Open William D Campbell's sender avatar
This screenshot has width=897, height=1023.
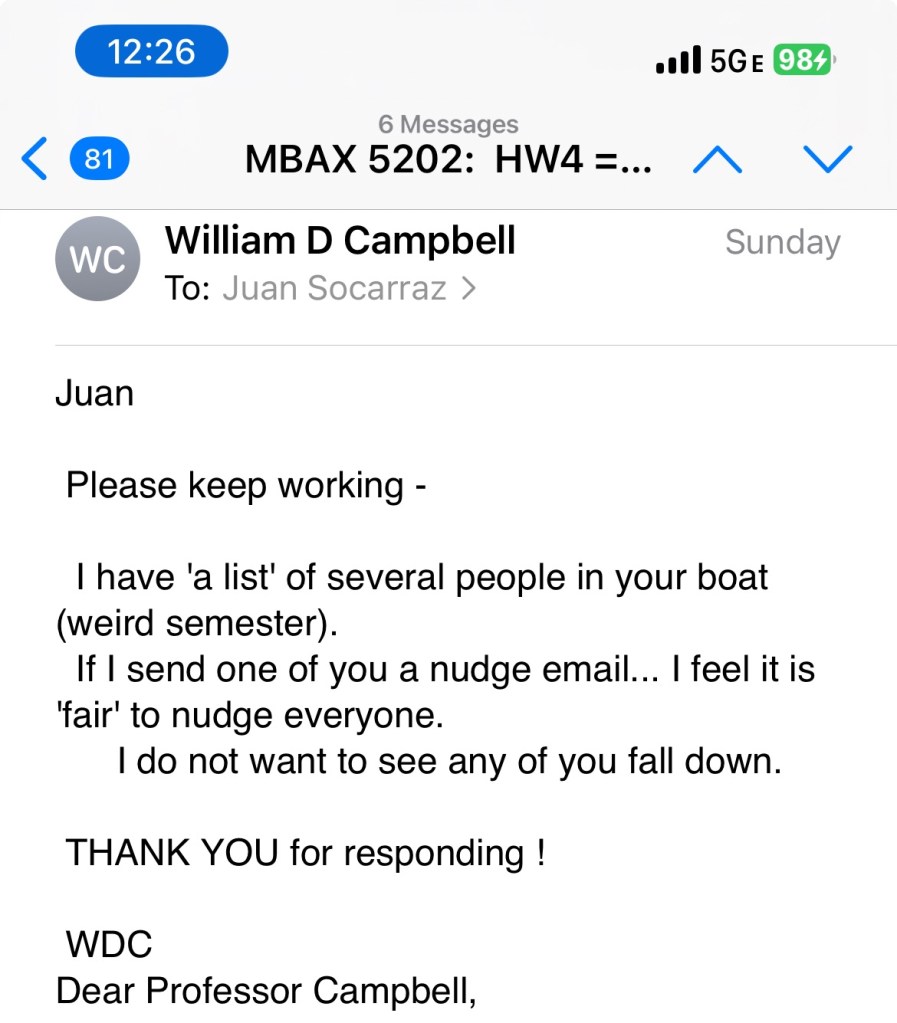(x=97, y=259)
